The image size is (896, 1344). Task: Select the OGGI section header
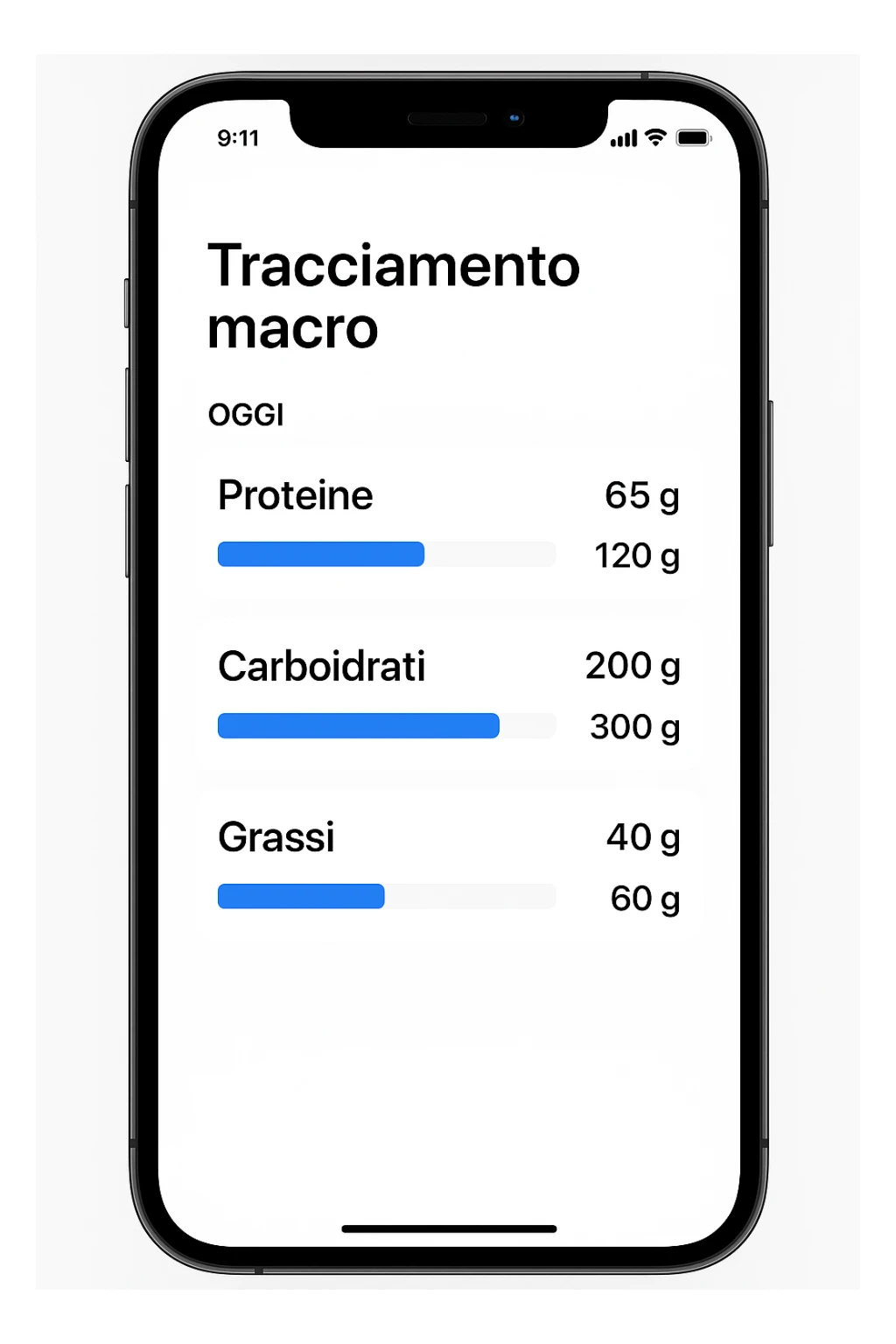(x=246, y=414)
